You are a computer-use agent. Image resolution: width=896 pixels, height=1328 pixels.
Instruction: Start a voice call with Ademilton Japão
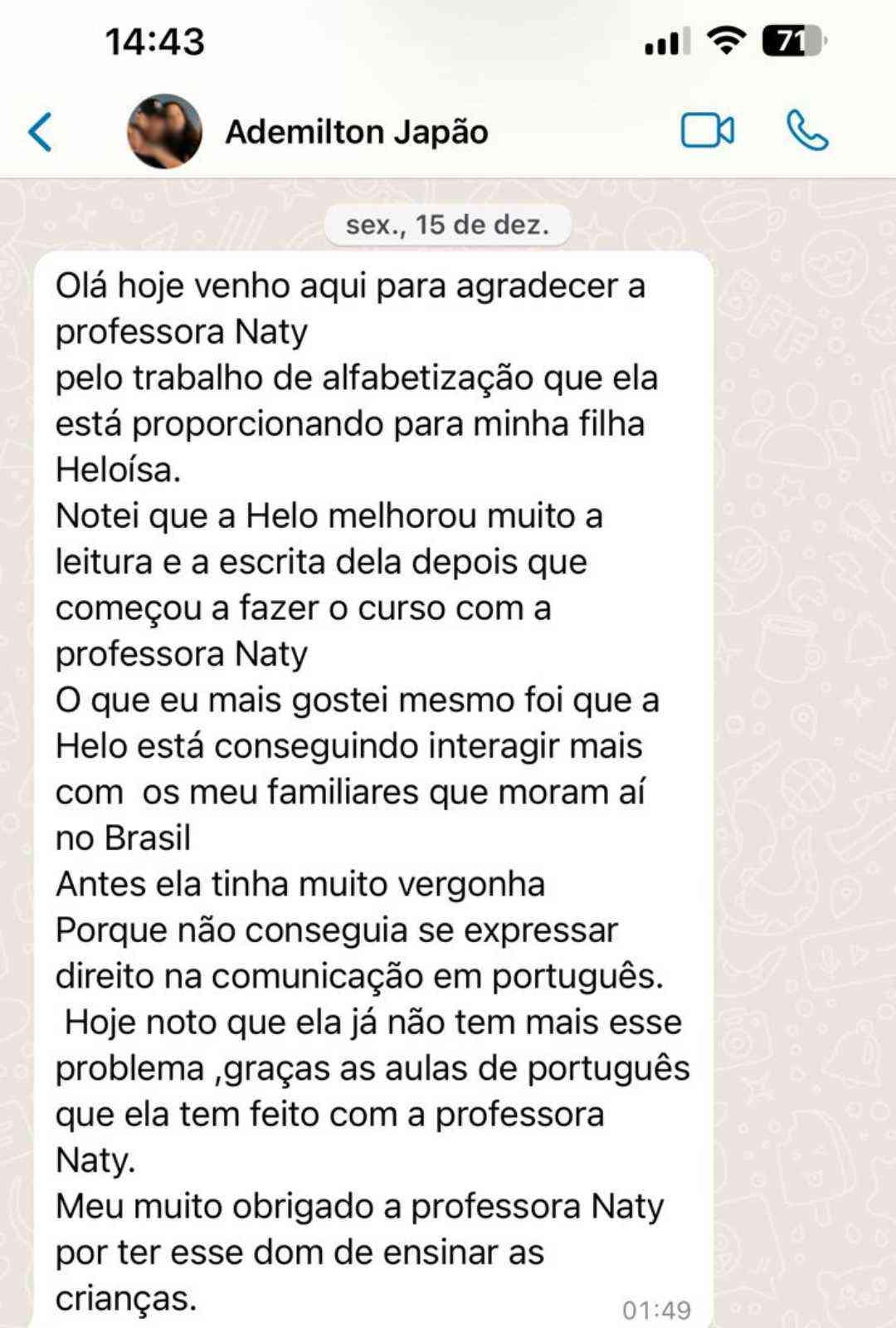pyautogui.click(x=806, y=131)
